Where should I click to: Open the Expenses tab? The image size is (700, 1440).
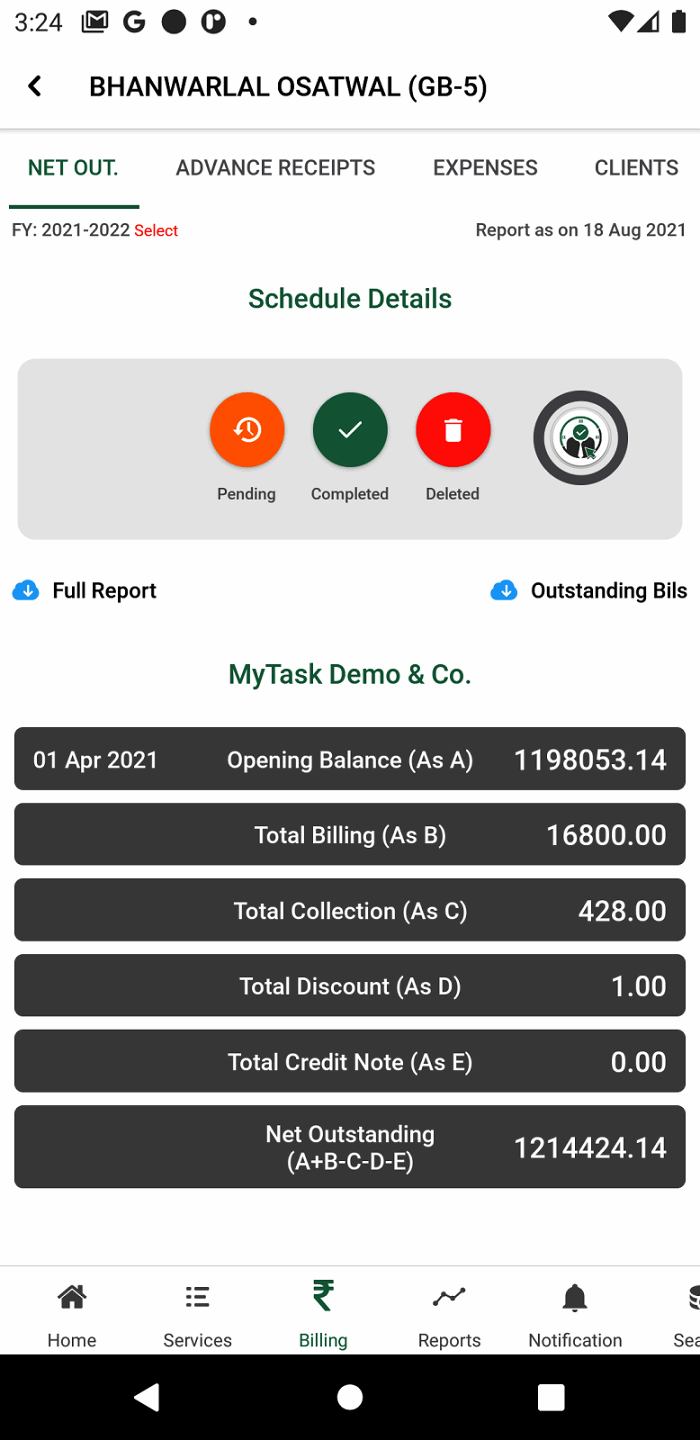coord(485,168)
